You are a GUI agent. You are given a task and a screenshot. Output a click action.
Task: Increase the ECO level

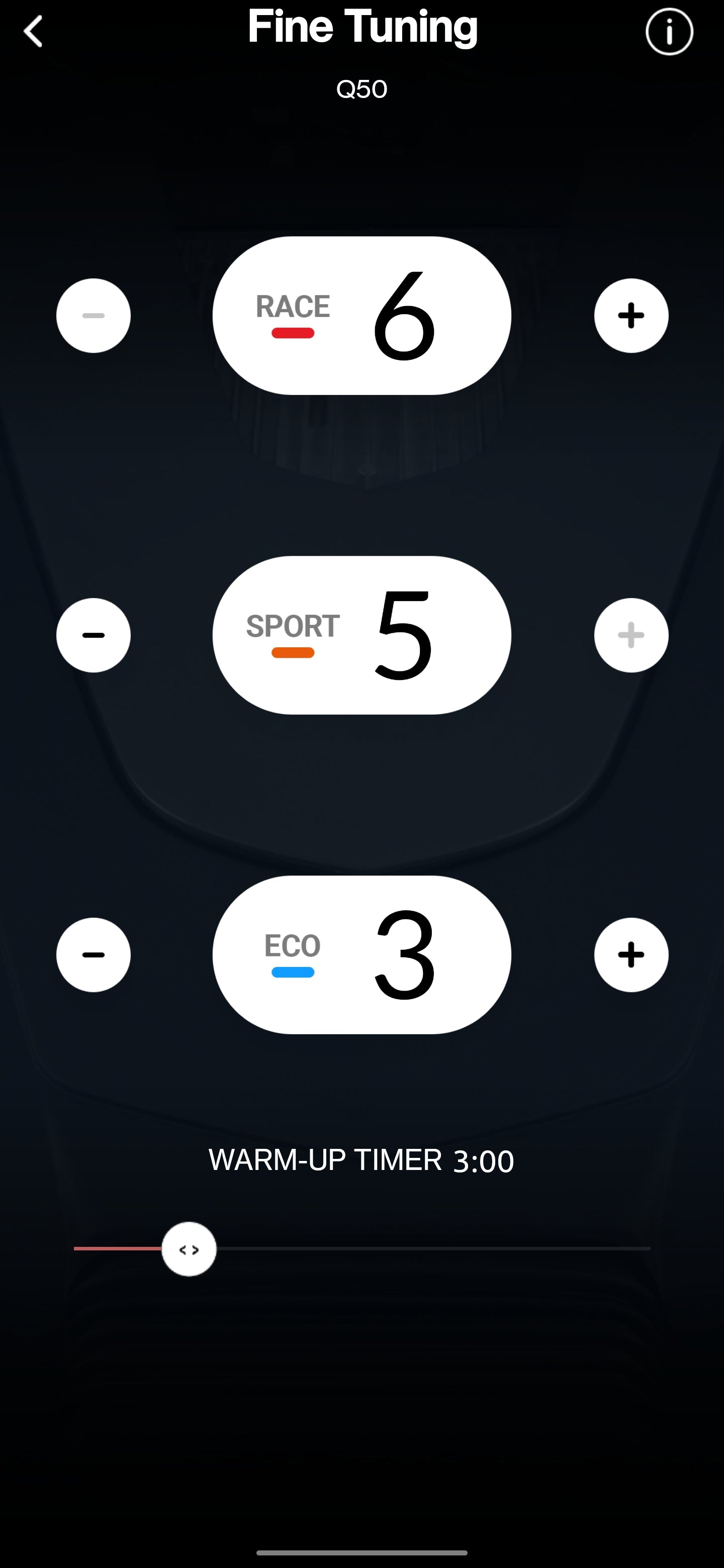pos(631,954)
